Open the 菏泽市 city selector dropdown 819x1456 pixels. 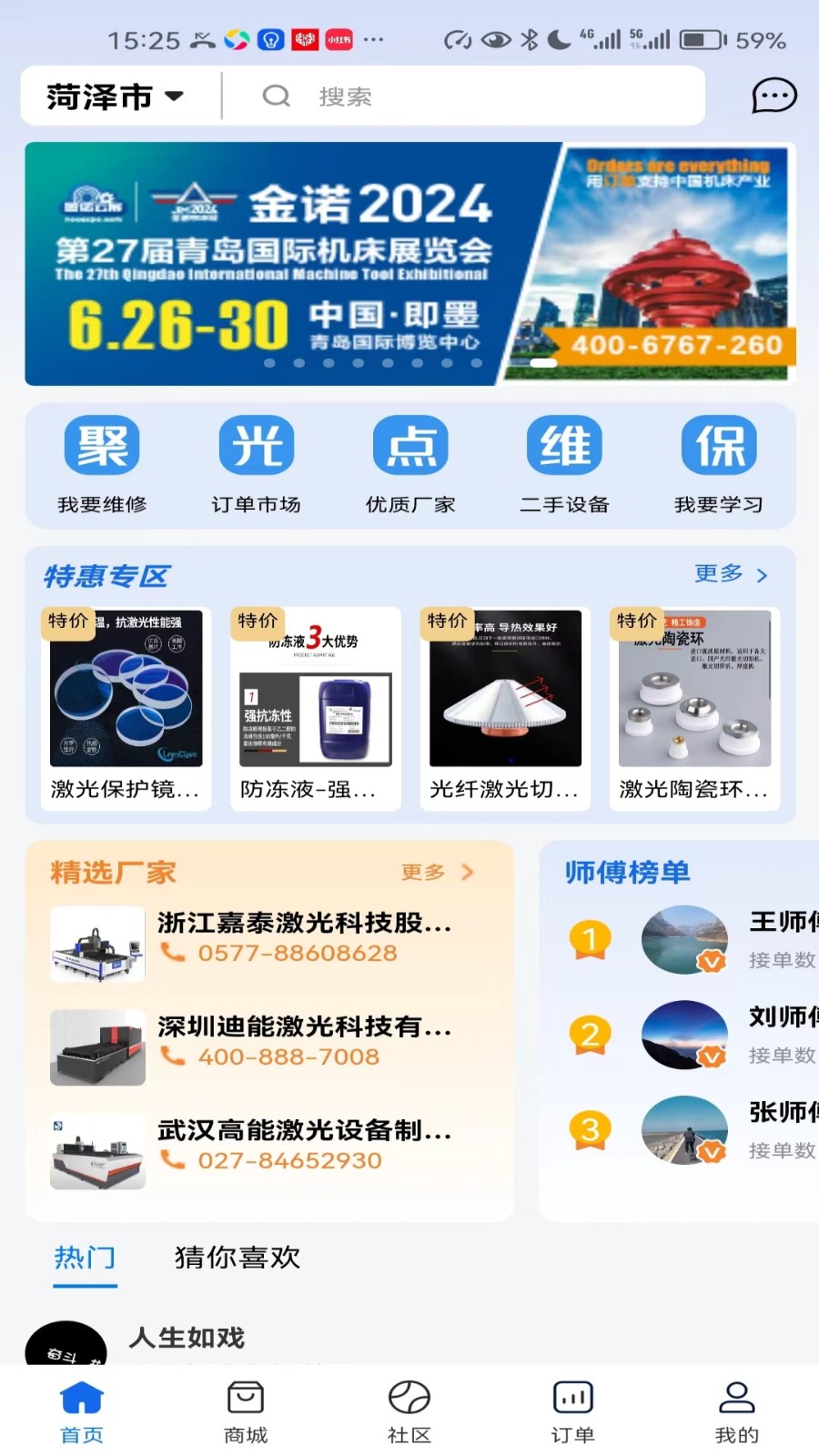[116, 96]
